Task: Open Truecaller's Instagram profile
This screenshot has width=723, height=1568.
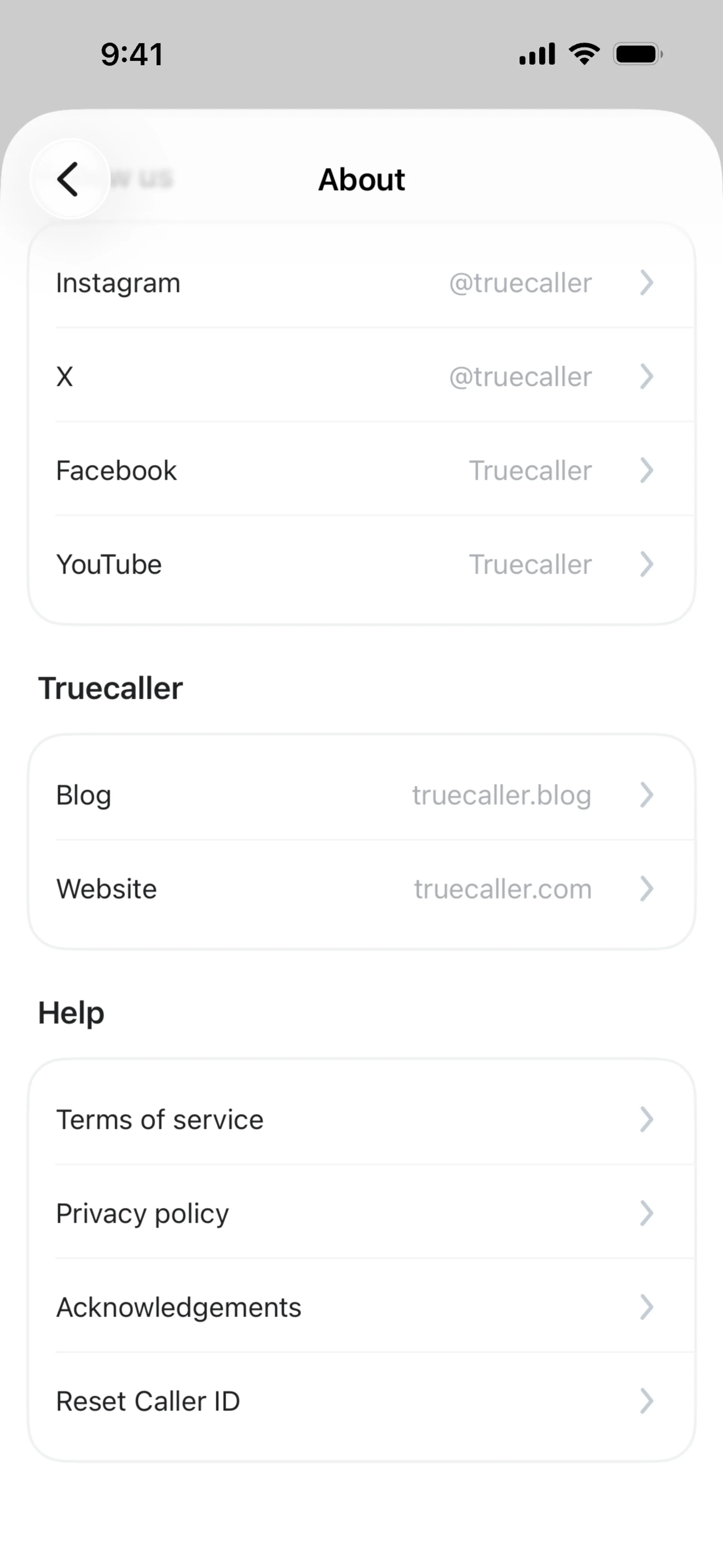Action: tap(361, 283)
